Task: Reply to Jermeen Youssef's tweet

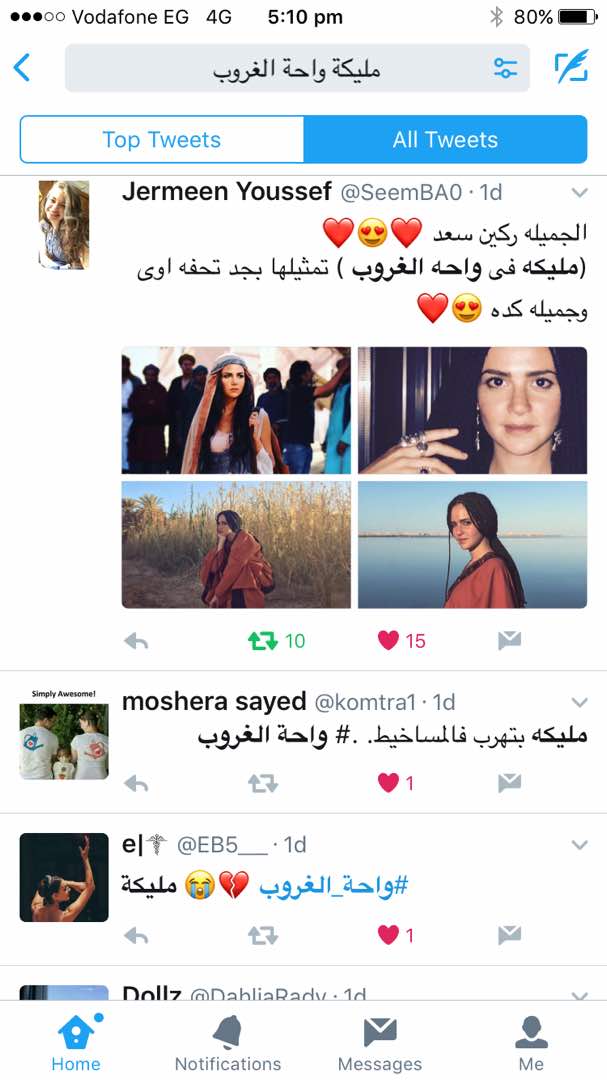Action: pyautogui.click(x=136, y=641)
